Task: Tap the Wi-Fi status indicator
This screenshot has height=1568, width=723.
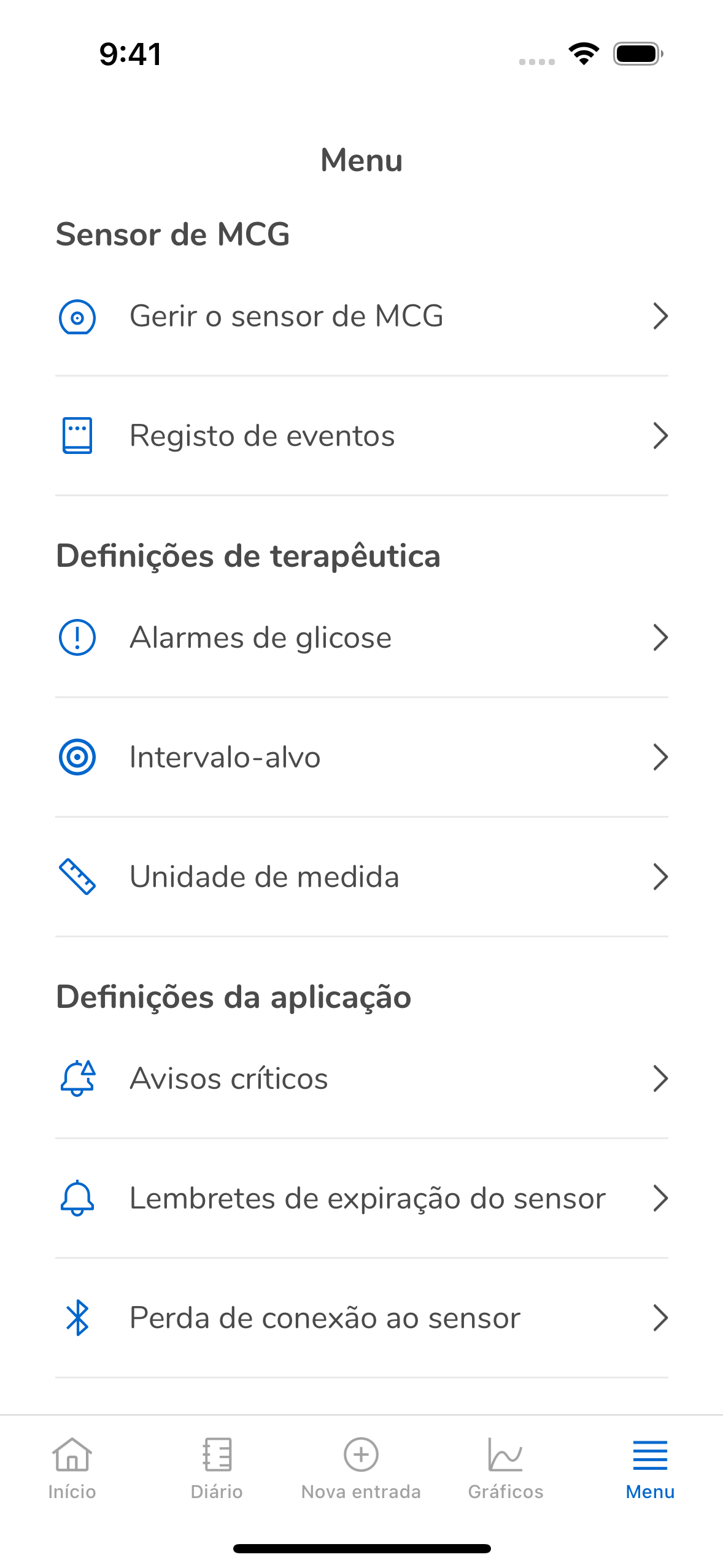Action: pos(583,55)
